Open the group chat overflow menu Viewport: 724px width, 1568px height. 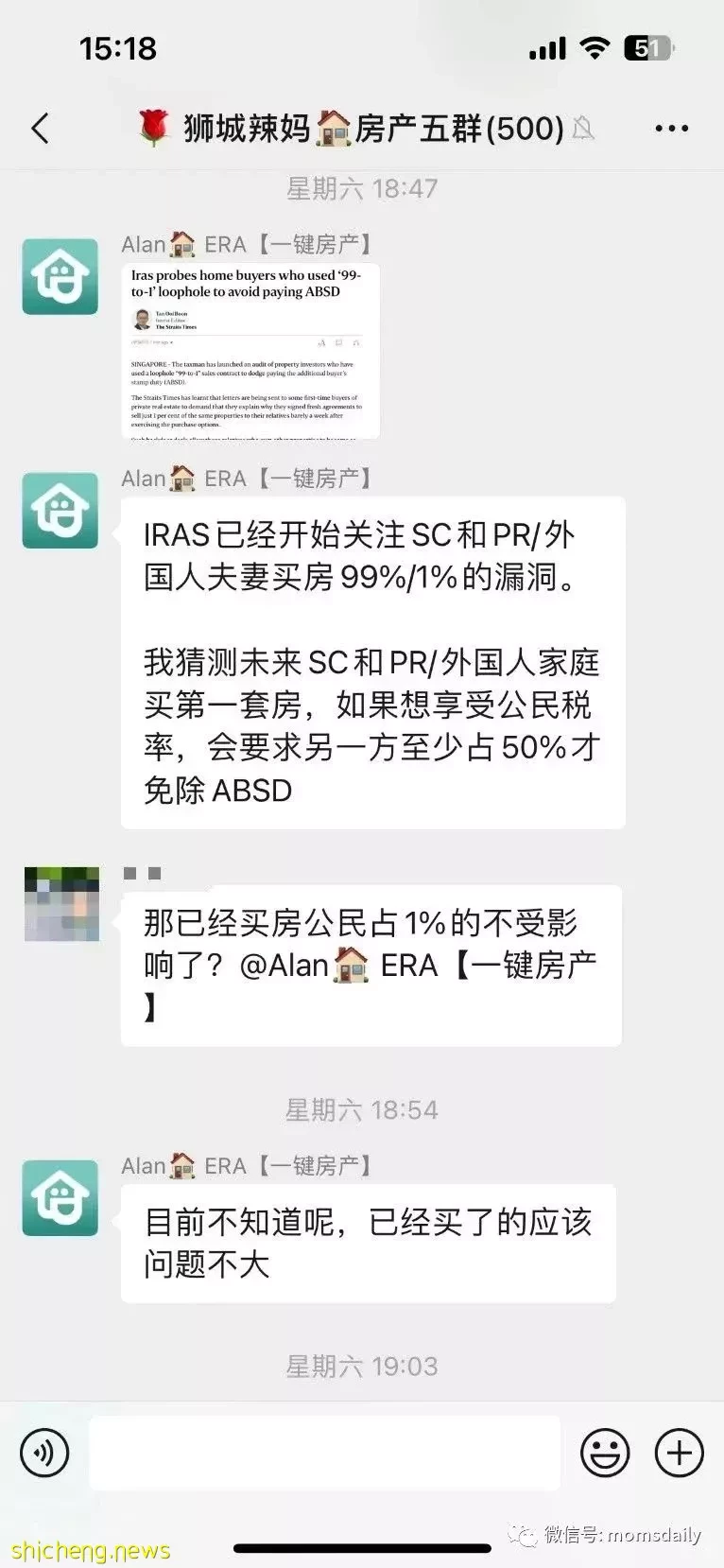pyautogui.click(x=671, y=128)
